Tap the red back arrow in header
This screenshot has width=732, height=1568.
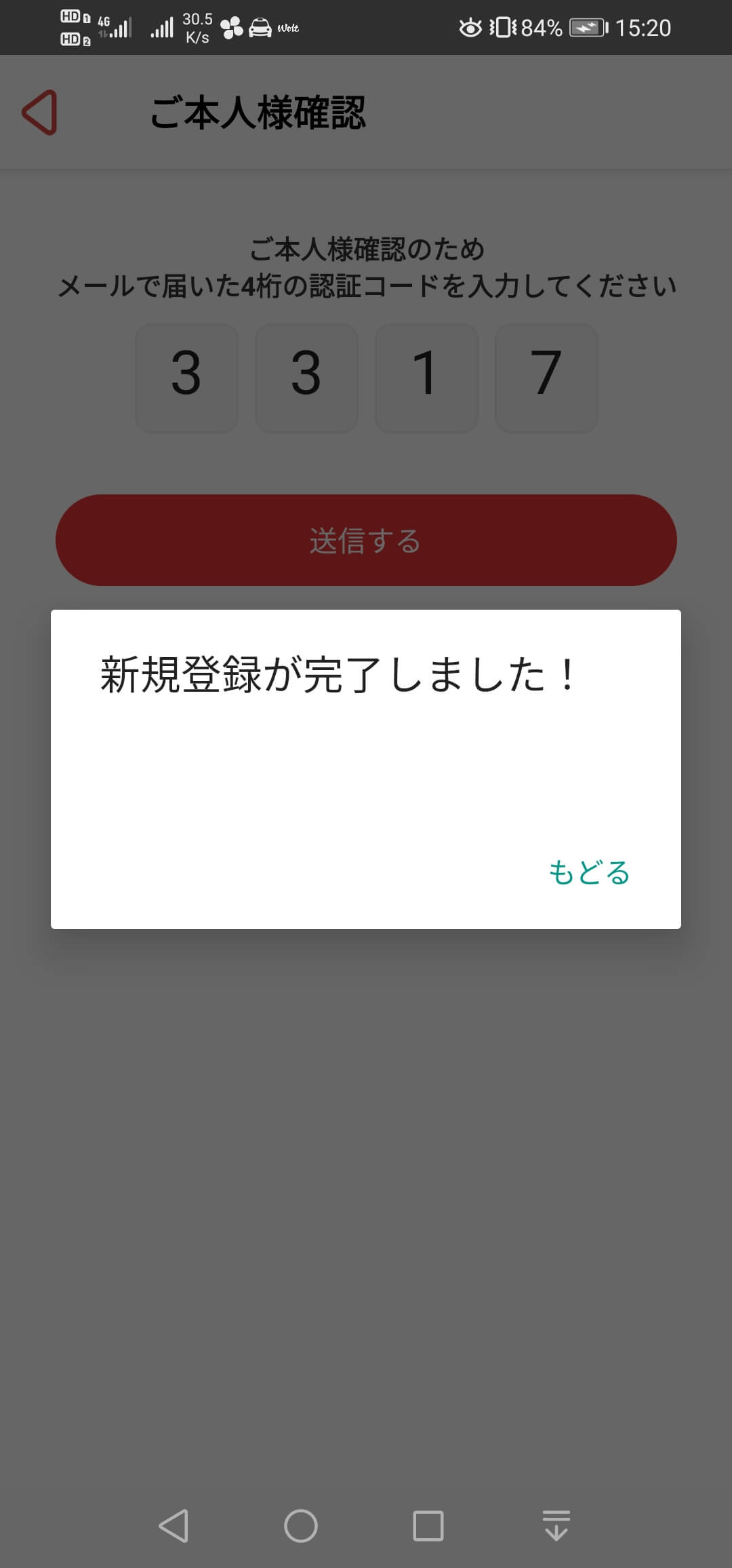tap(40, 113)
